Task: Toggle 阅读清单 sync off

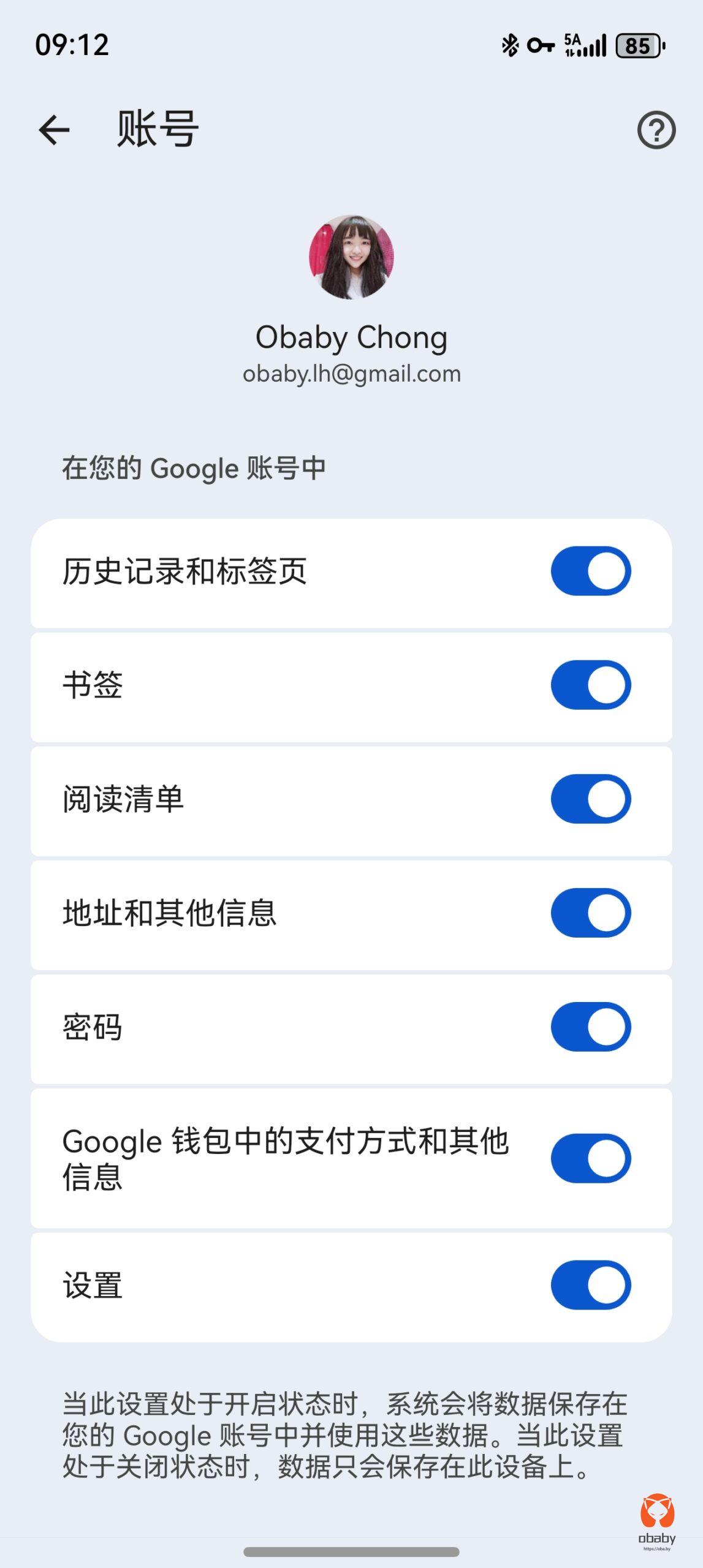Action: 590,799
